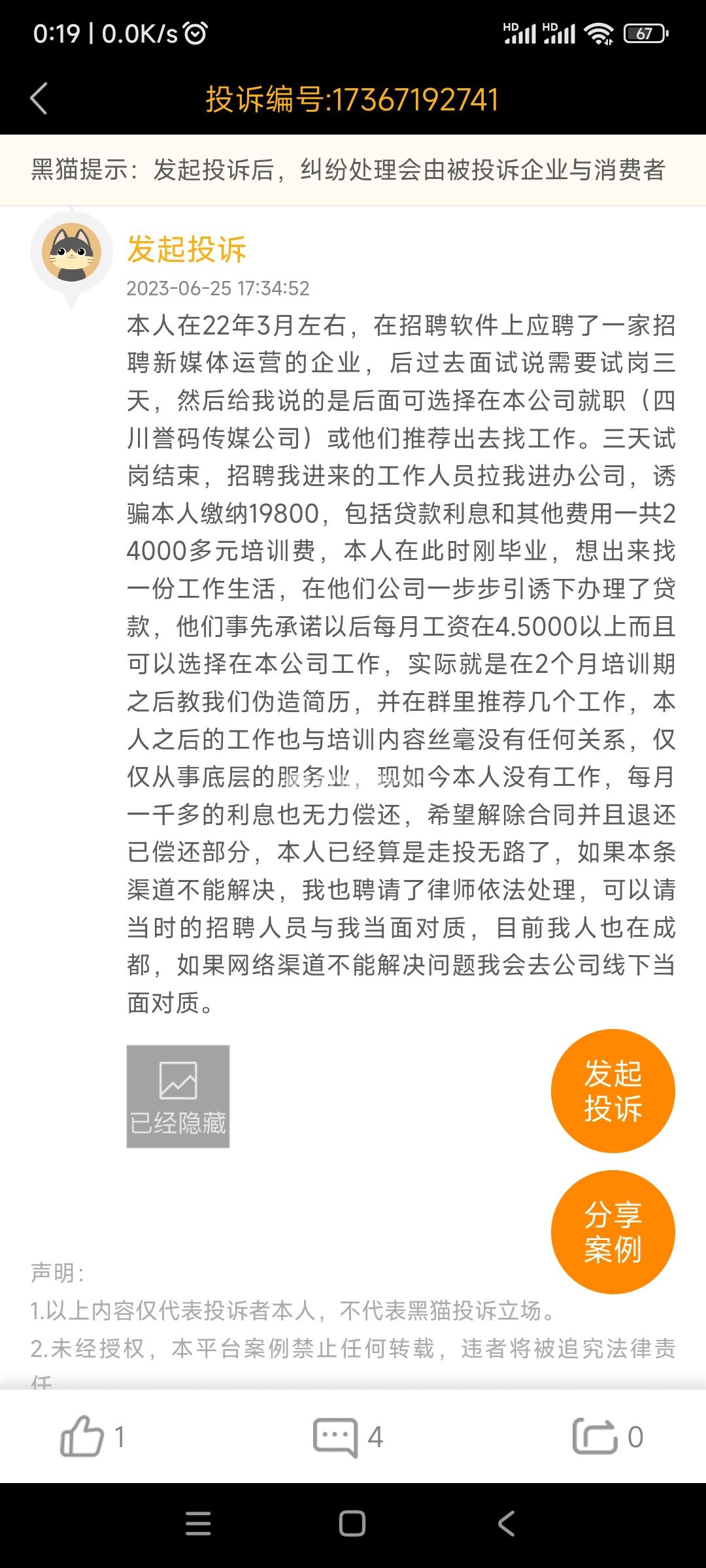
Task: Go back using the top-left arrow
Action: coord(39,99)
